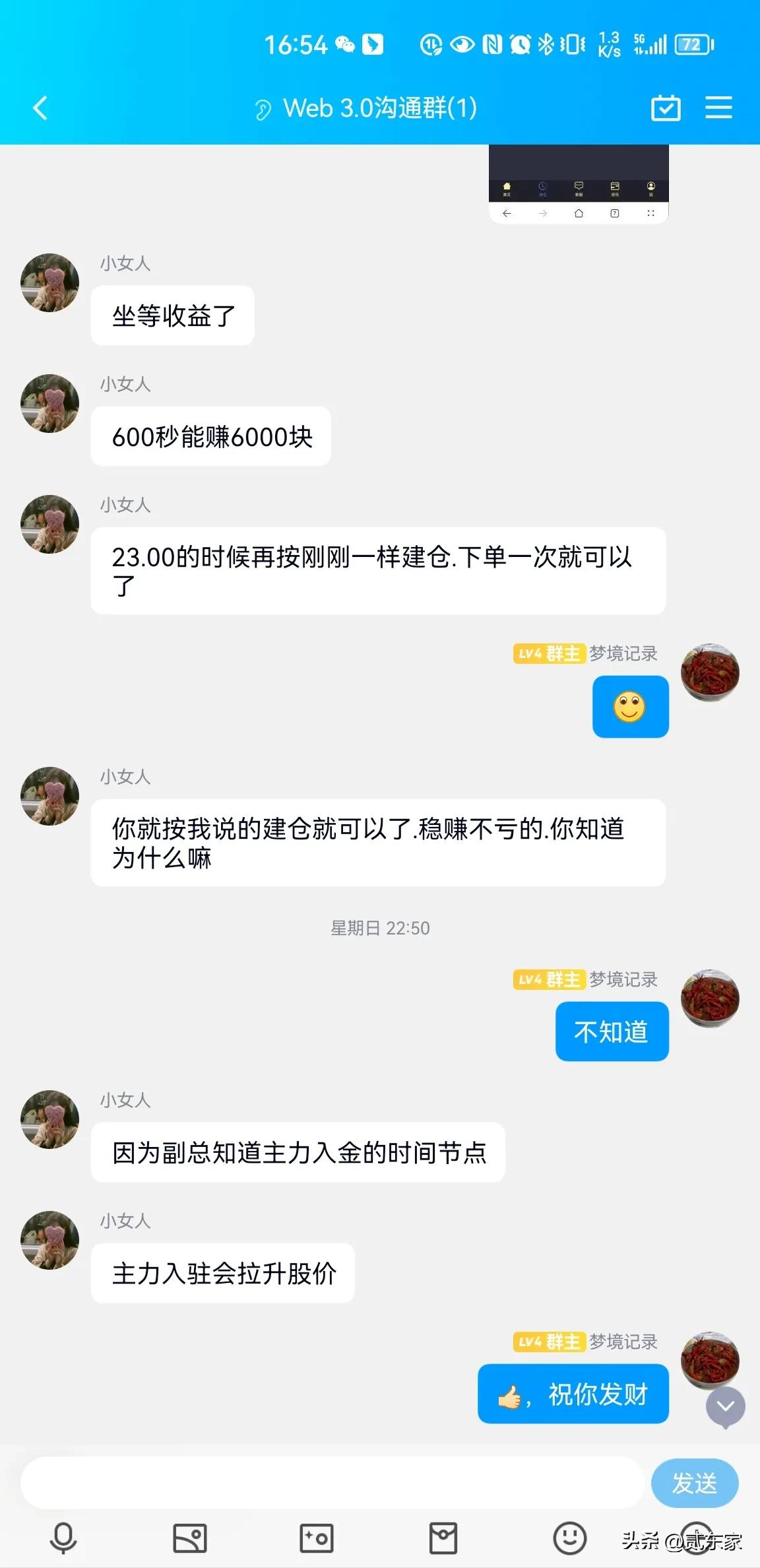The width and height of the screenshot is (760, 1568).
Task: Select the 不知道 message bubble
Action: [611, 1031]
